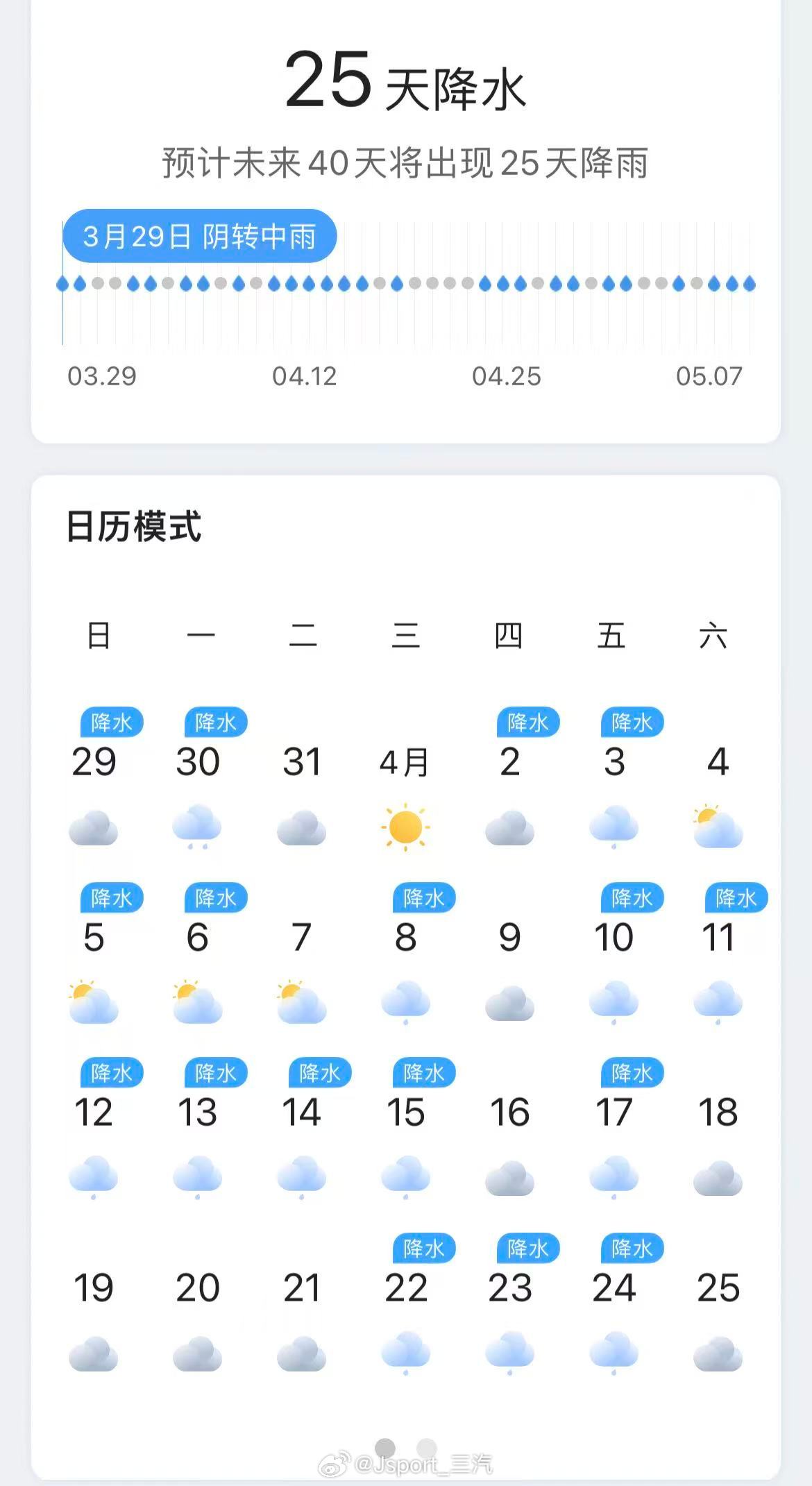Select the 日 weekday column header
Image resolution: width=812 pixels, height=1486 pixels.
(97, 636)
